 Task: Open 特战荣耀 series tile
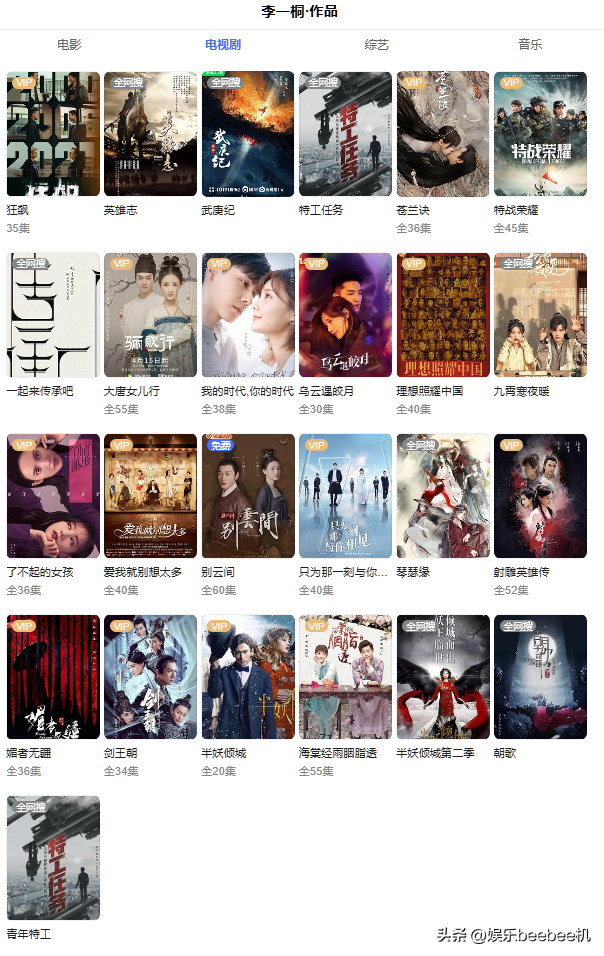(x=540, y=134)
